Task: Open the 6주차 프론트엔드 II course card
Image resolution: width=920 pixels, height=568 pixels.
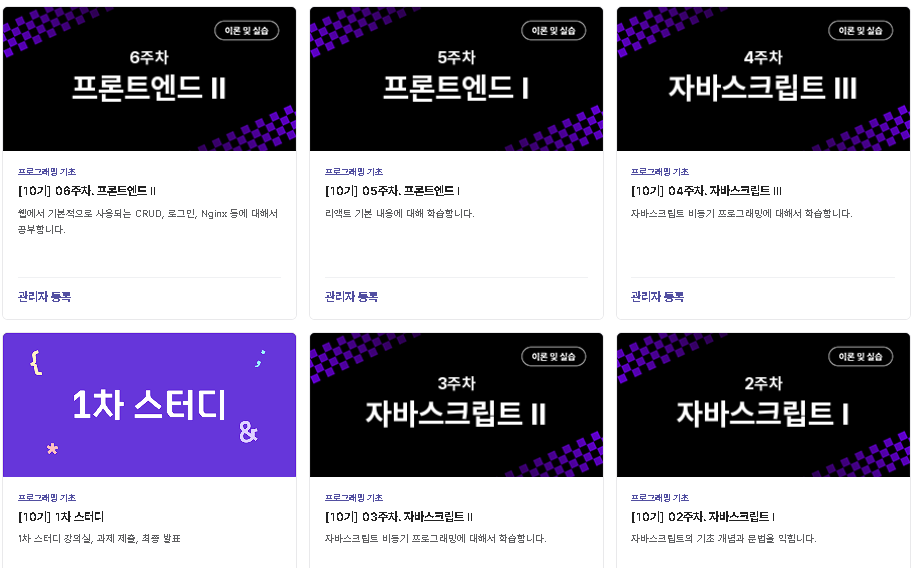Action: (x=149, y=80)
